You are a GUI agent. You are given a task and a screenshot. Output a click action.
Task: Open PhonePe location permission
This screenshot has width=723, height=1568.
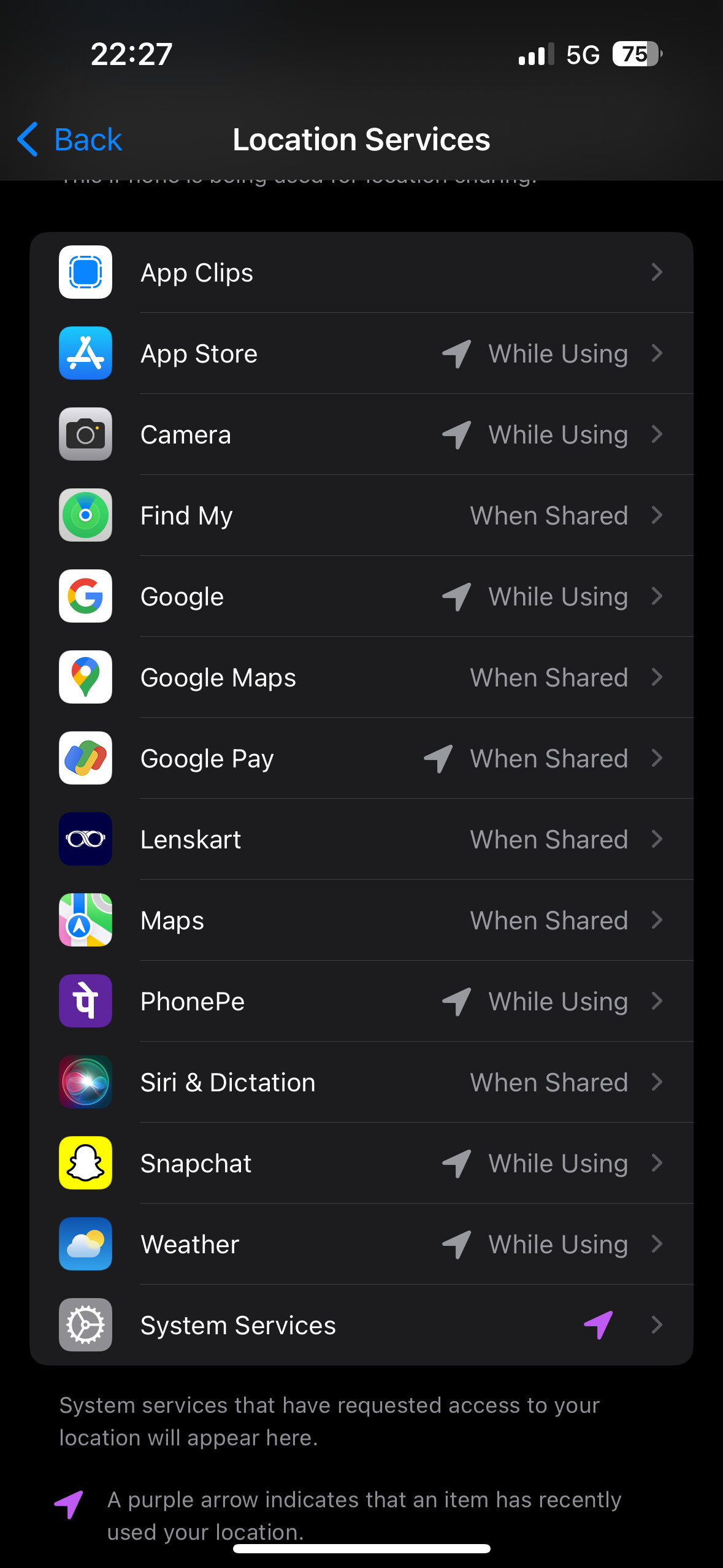361,1001
